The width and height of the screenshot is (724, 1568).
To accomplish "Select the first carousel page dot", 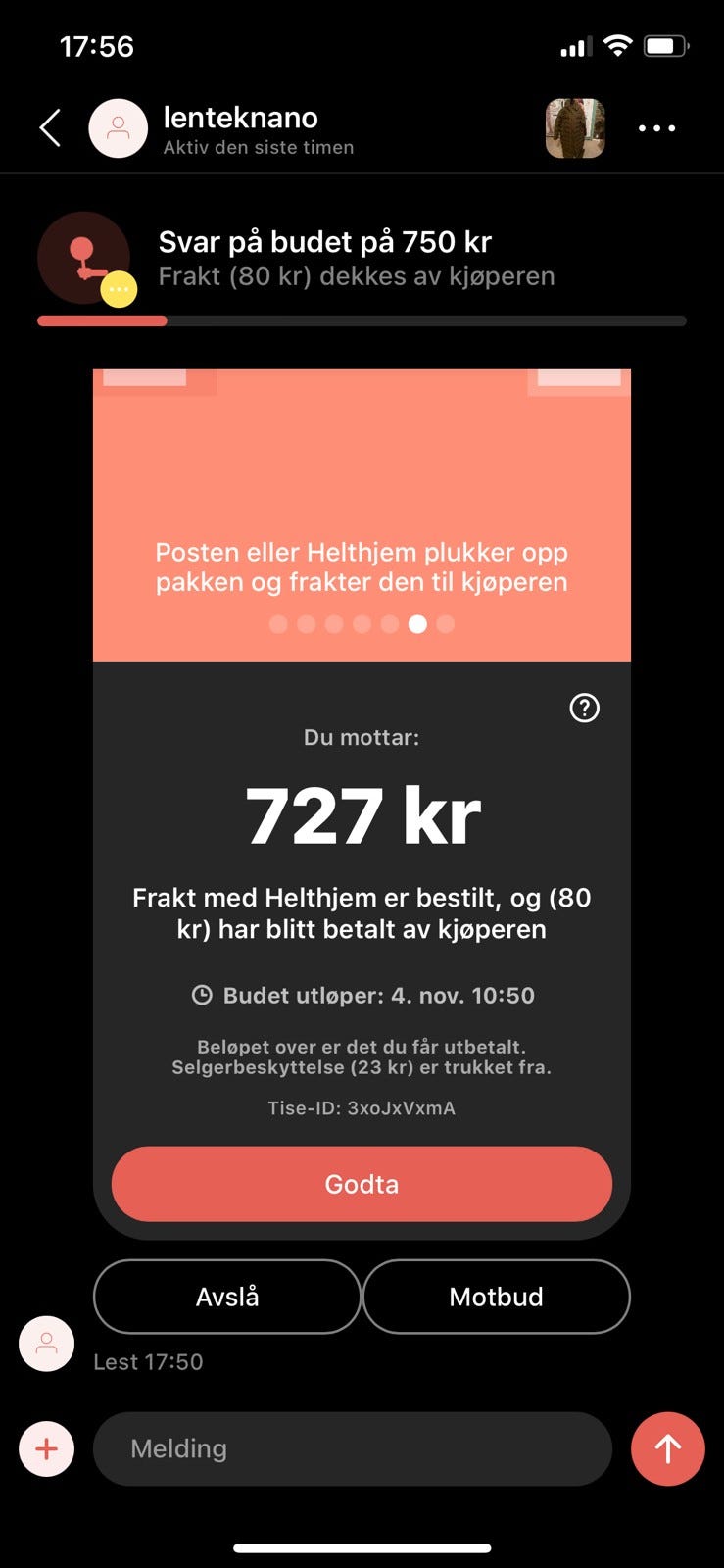I will point(279,624).
